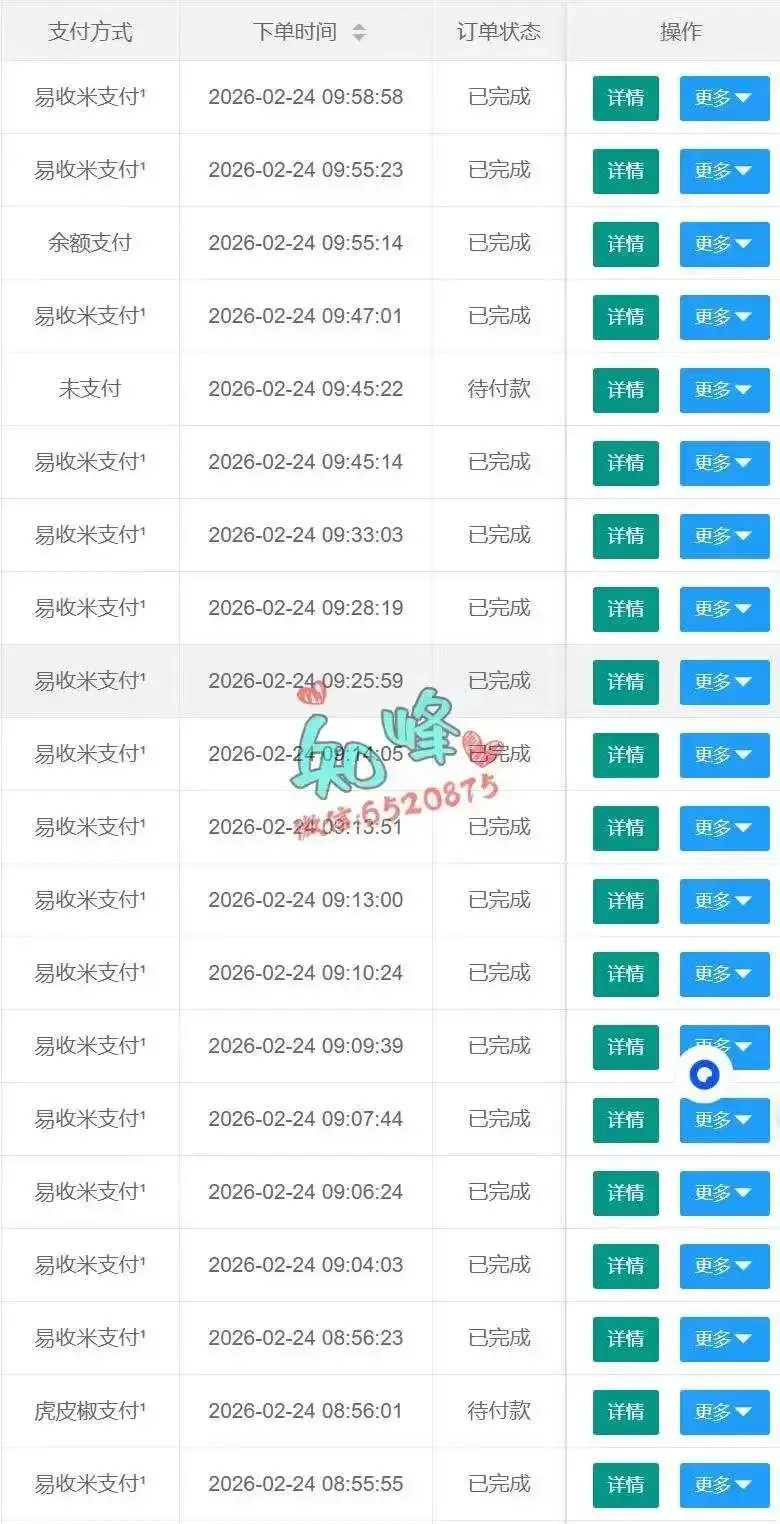
Task: Expand 更多 menu for the 09:10:24 order
Action: 724,974
